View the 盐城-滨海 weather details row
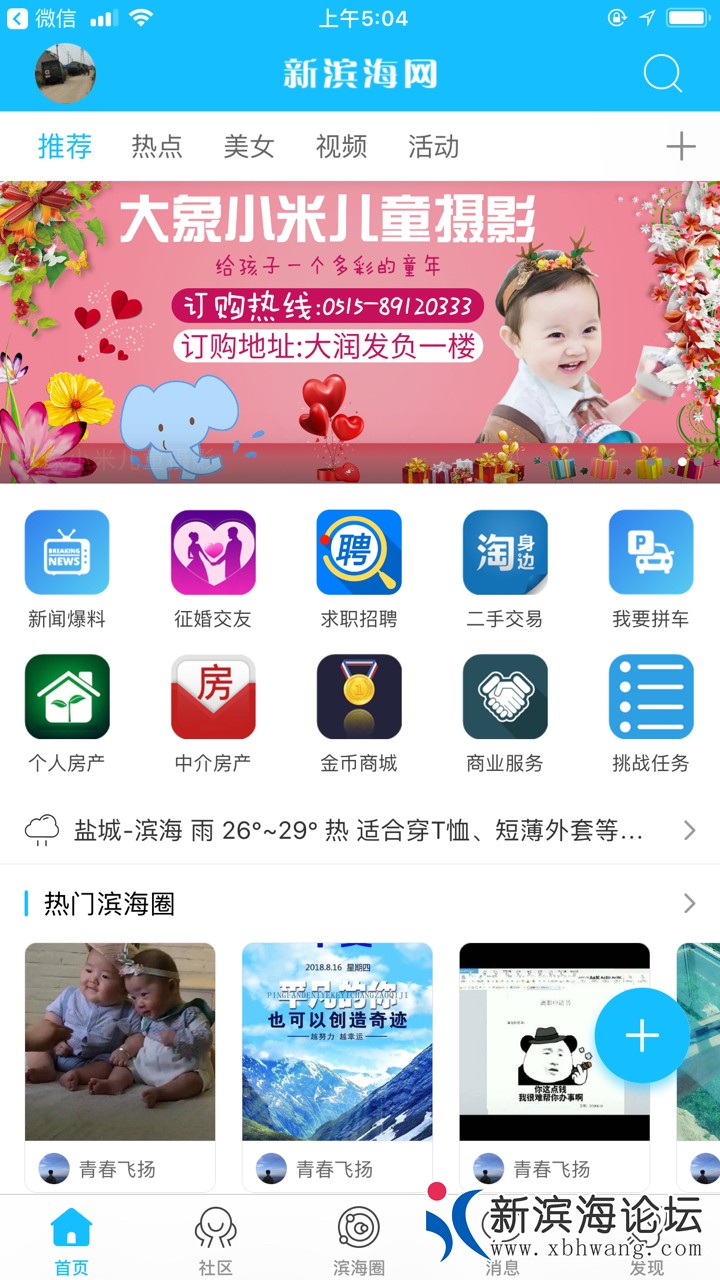This screenshot has width=720, height=1280. [x=360, y=830]
